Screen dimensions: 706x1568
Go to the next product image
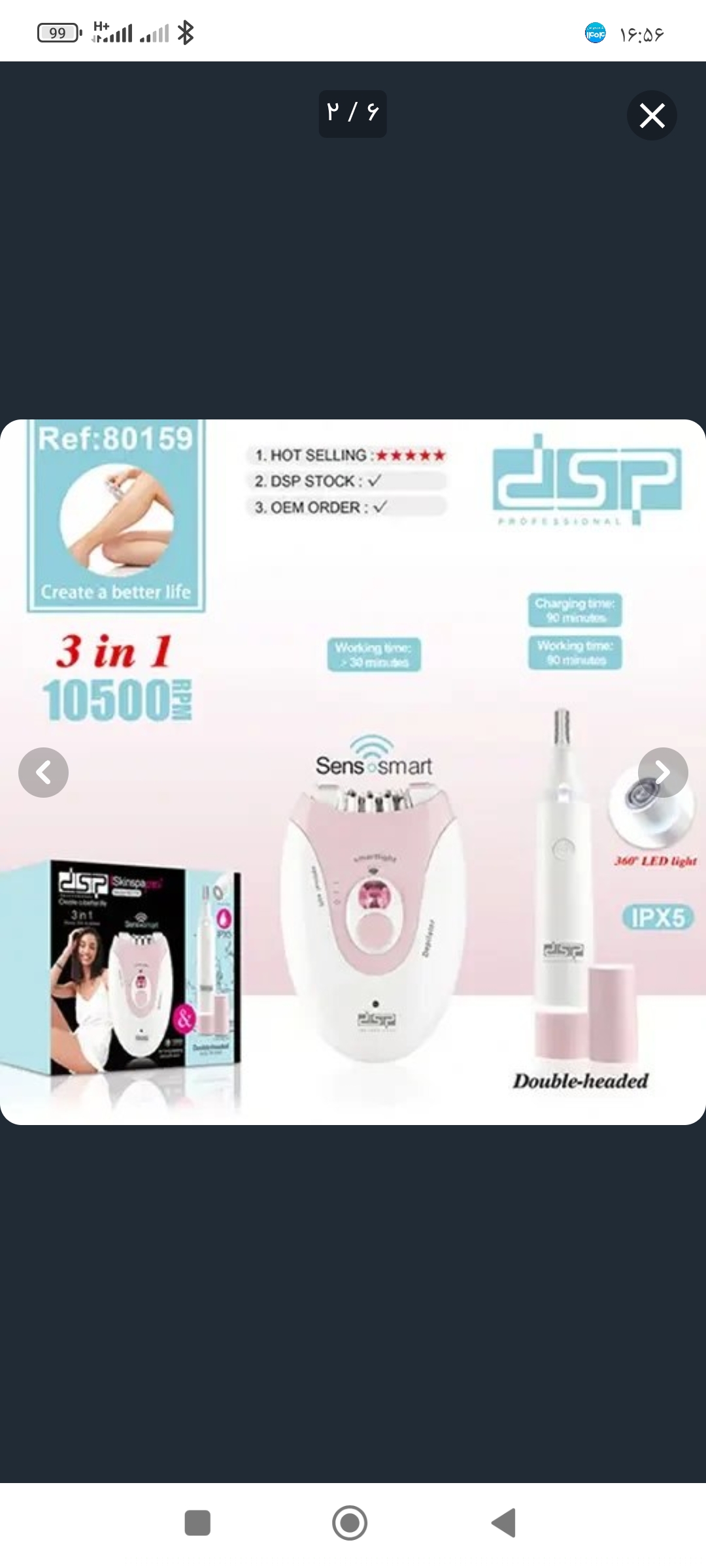click(x=662, y=772)
